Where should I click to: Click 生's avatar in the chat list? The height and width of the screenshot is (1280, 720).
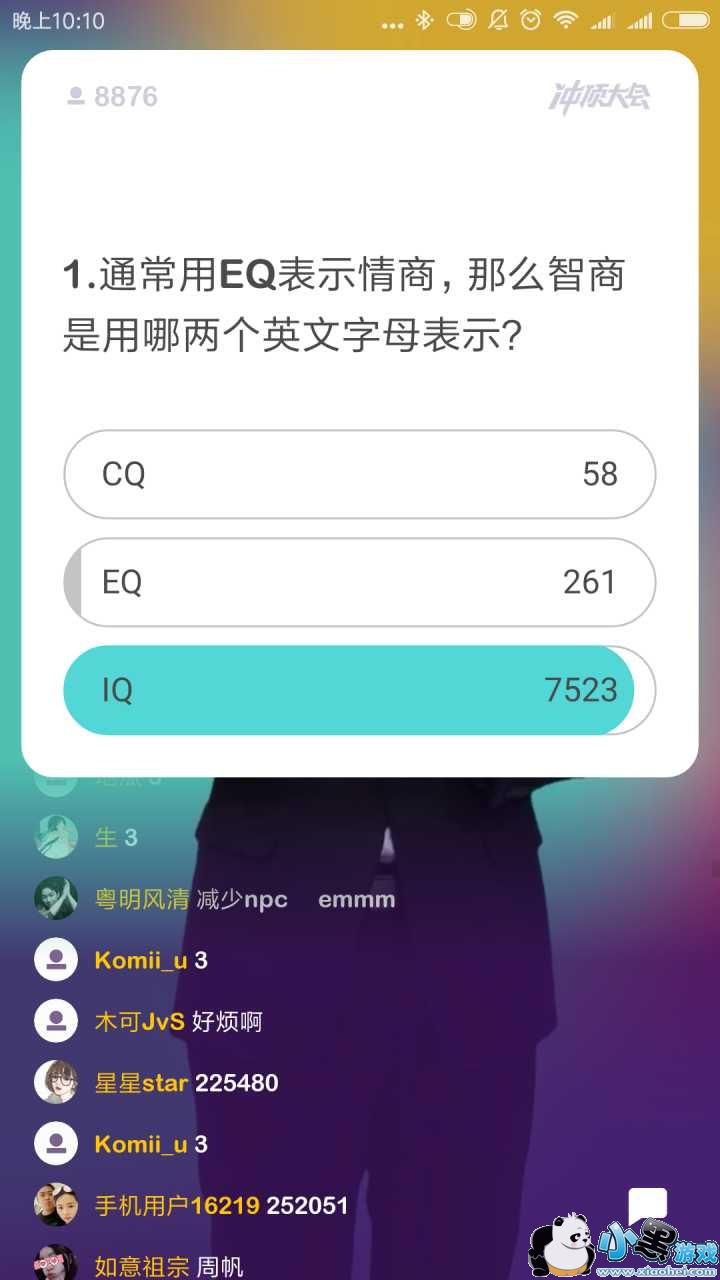(56, 836)
